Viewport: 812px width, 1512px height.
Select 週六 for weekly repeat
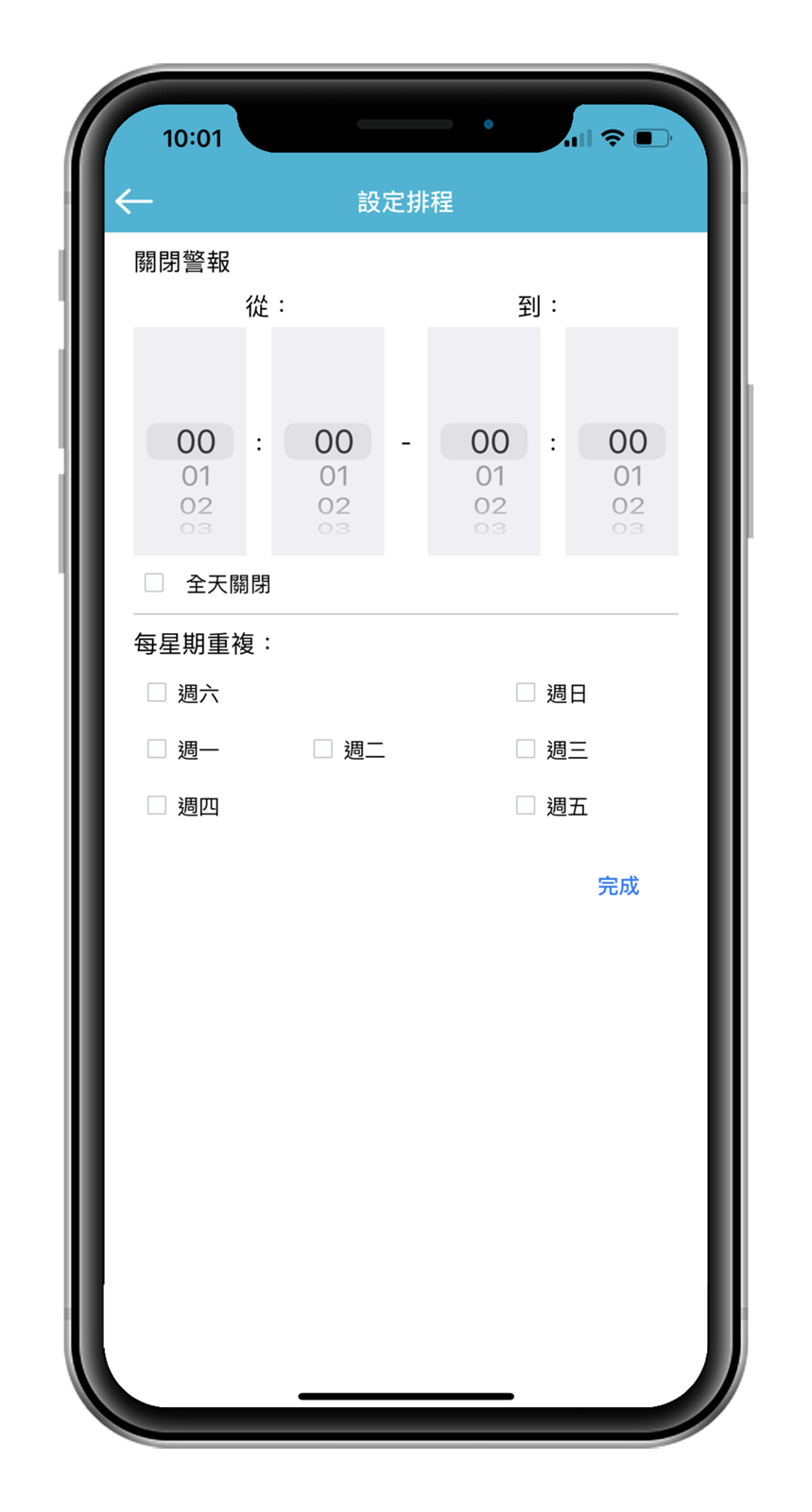(157, 693)
